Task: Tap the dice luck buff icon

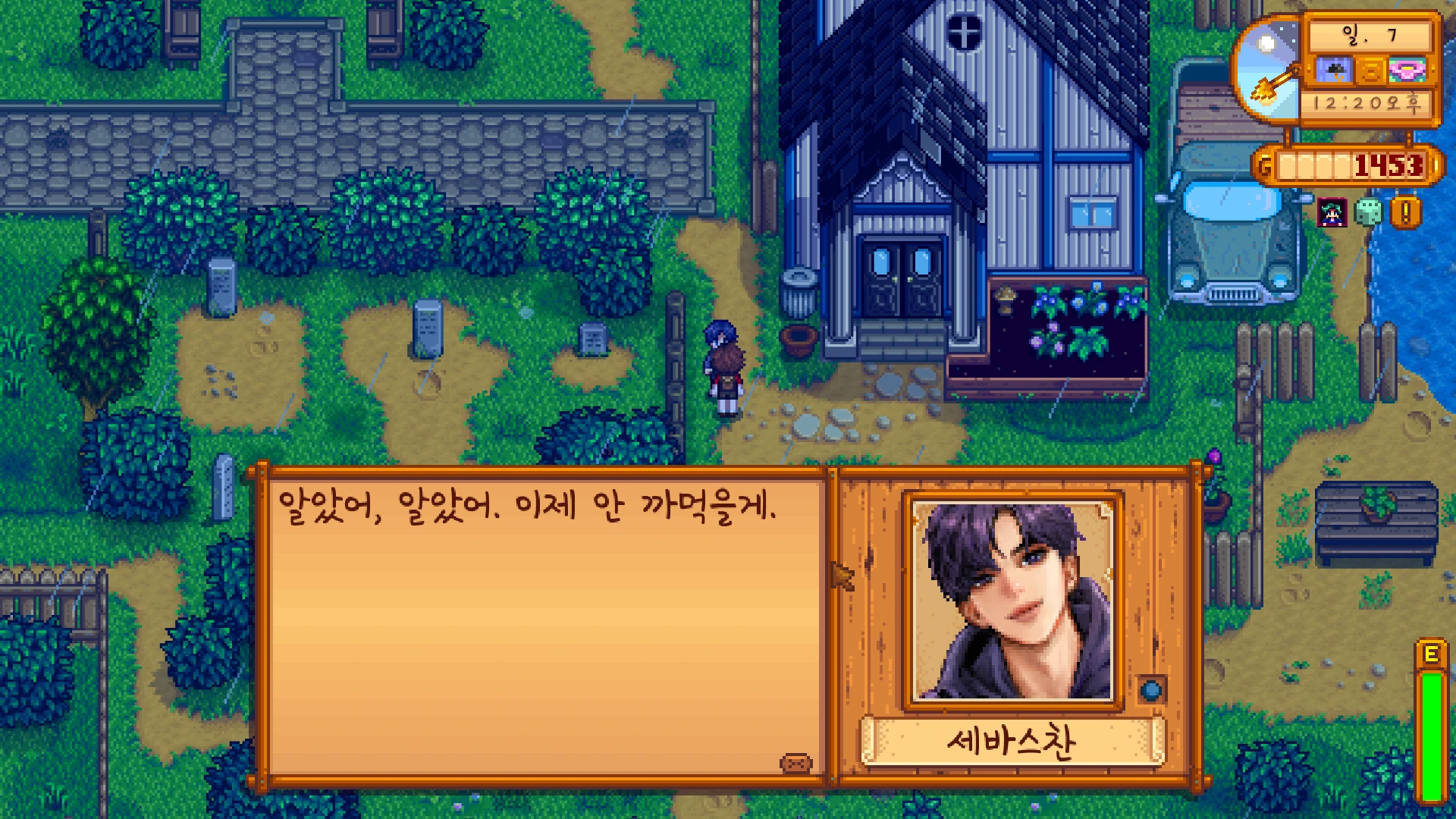Action: click(1368, 213)
